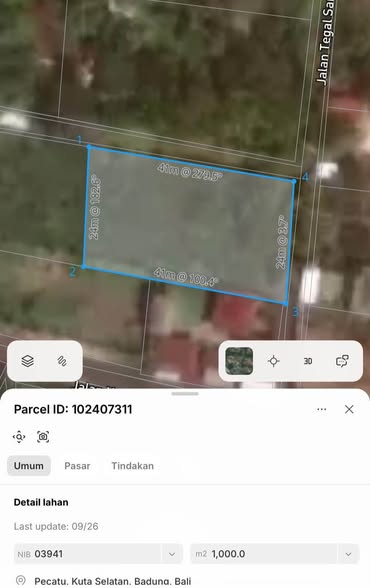Center map on my current location
The image size is (370, 588).
274,361
